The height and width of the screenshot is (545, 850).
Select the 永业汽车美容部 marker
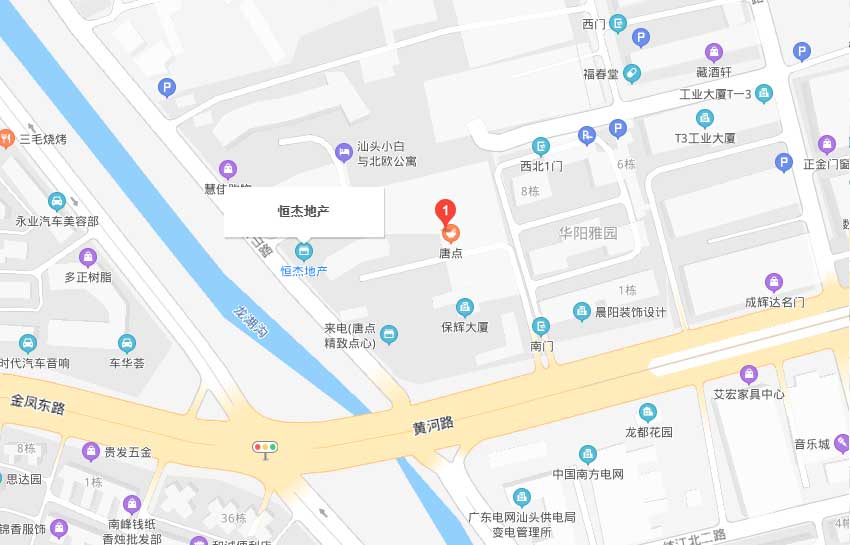[57, 201]
